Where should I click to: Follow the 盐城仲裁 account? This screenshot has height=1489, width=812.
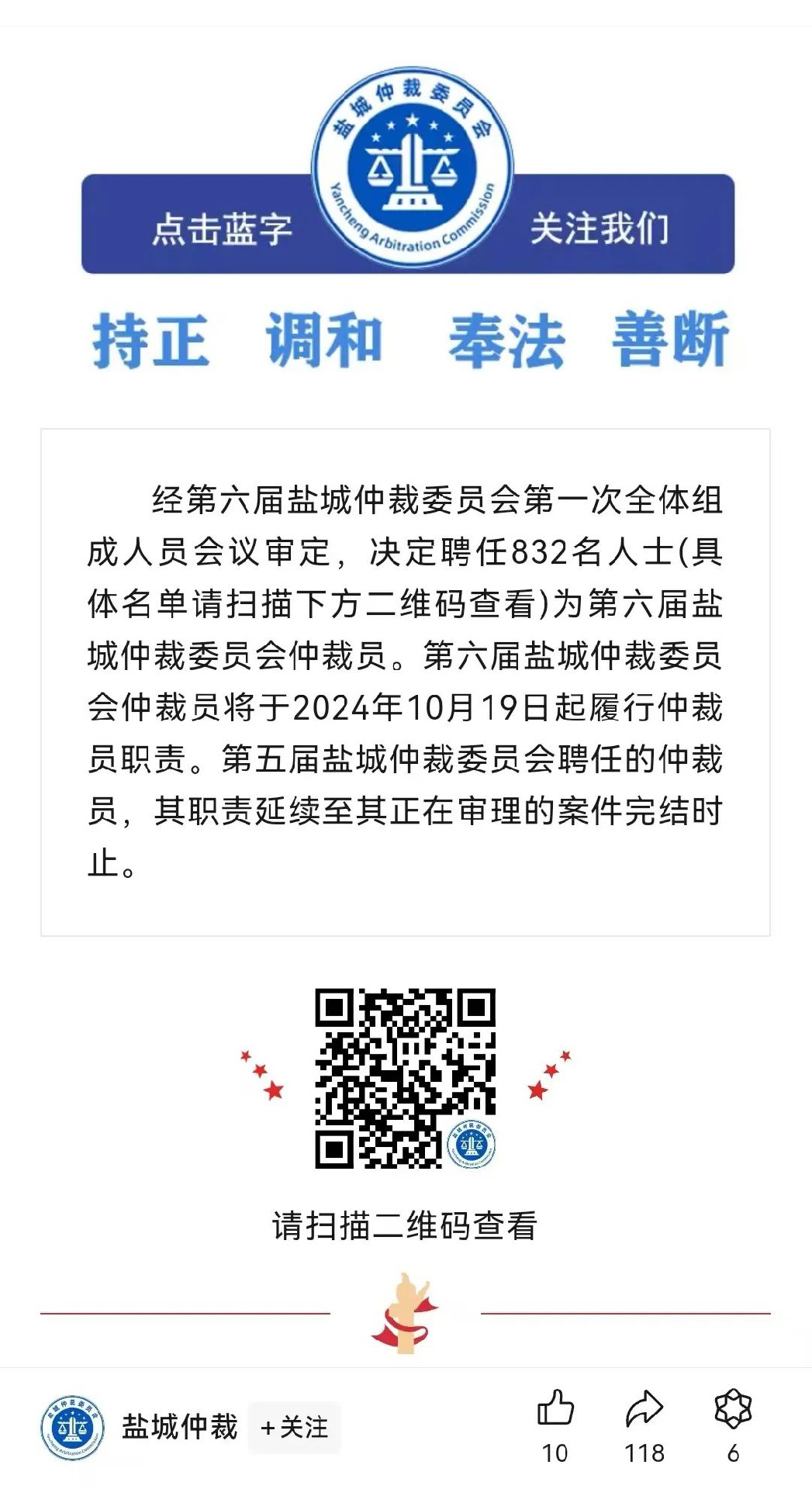[x=295, y=1427]
